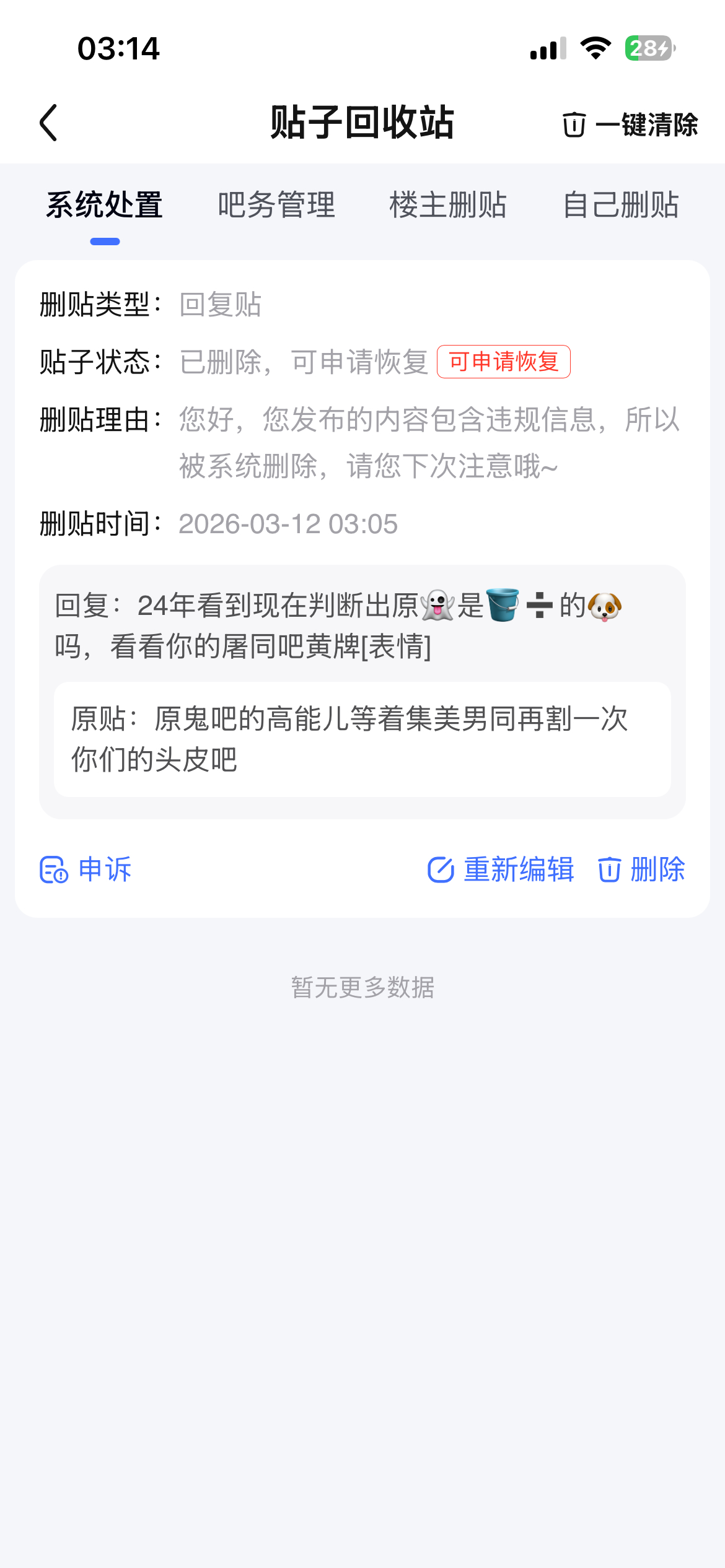Viewport: 725px width, 1568px height.
Task: Switch to the 楼主删贴 tab
Action: [x=448, y=206]
